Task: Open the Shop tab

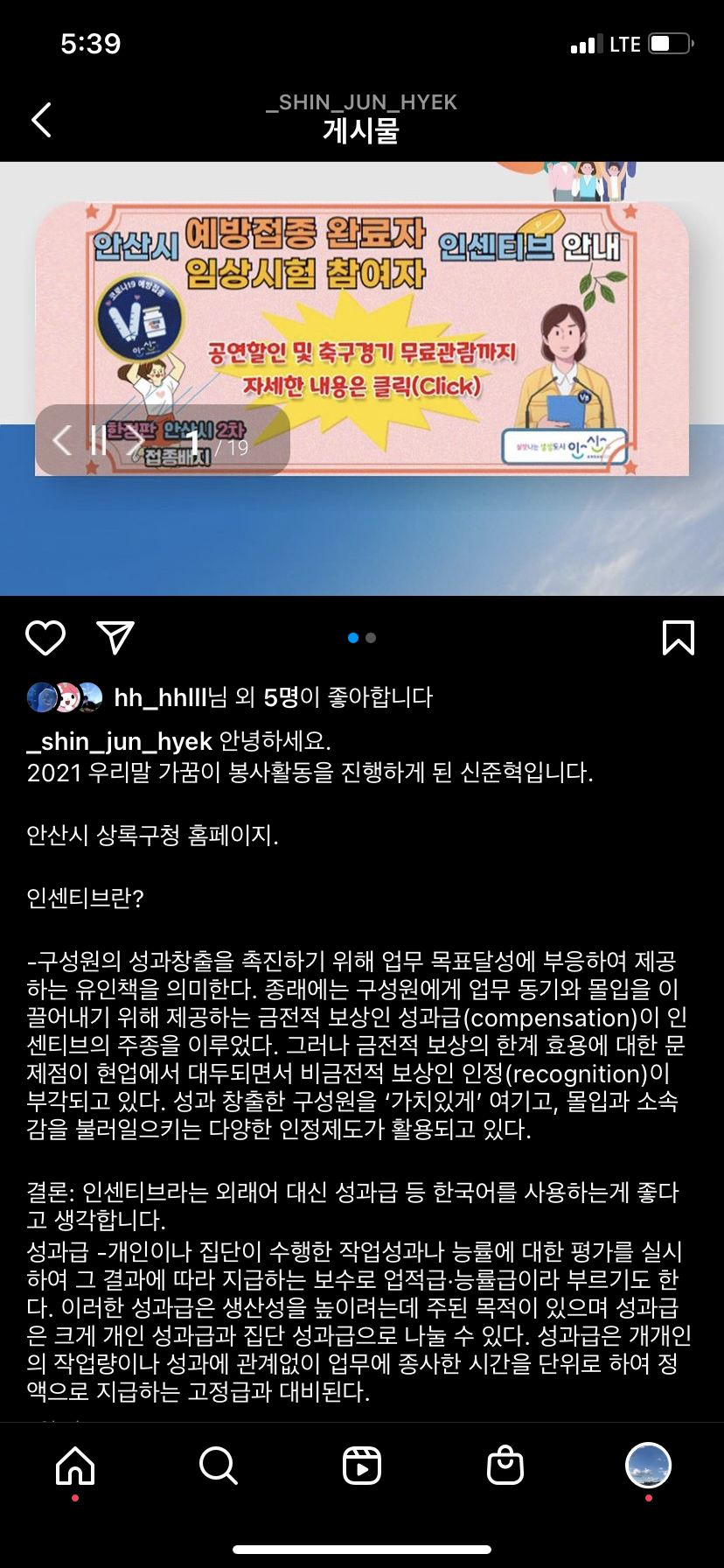Action: 505,1465
